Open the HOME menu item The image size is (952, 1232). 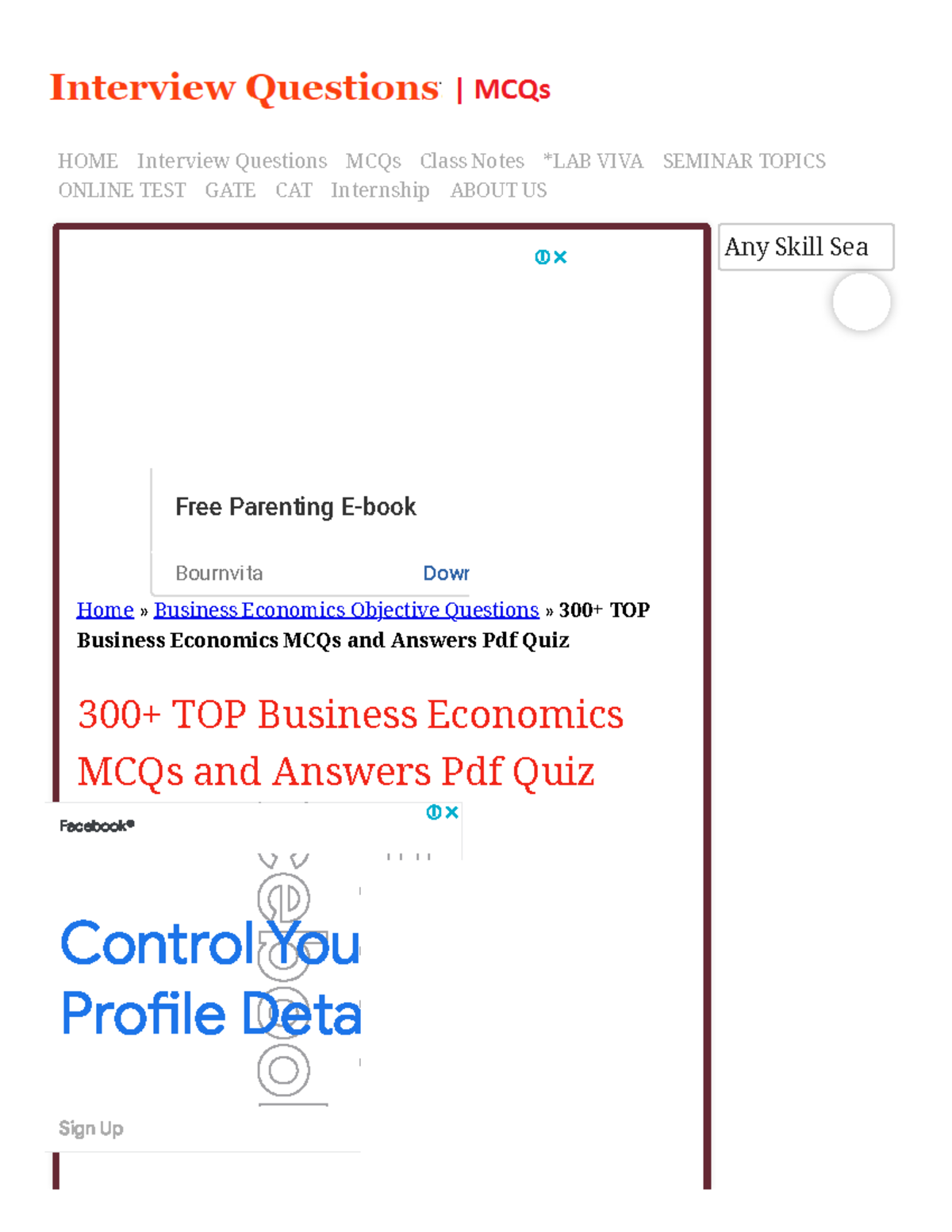point(88,161)
